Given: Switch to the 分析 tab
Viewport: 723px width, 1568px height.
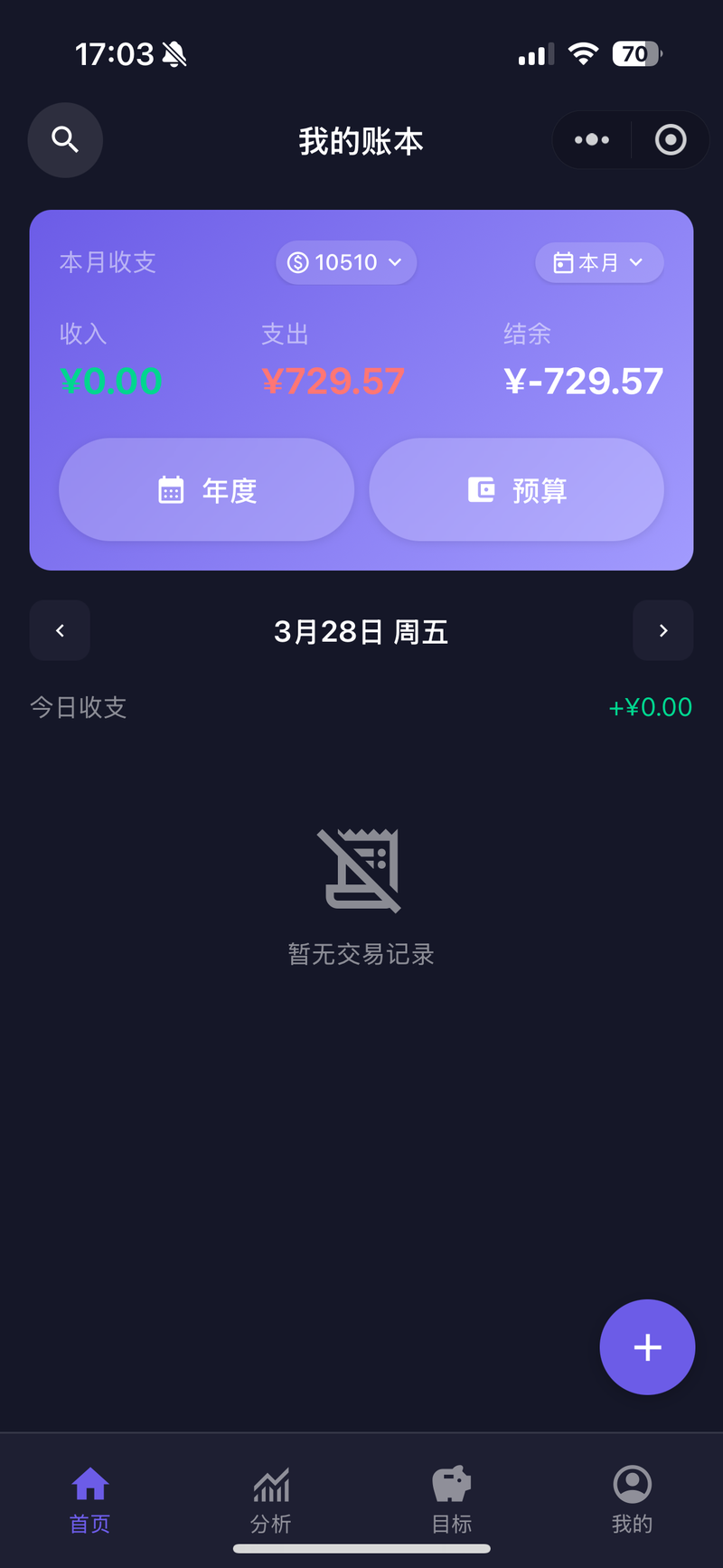Looking at the screenshot, I should (x=271, y=1501).
